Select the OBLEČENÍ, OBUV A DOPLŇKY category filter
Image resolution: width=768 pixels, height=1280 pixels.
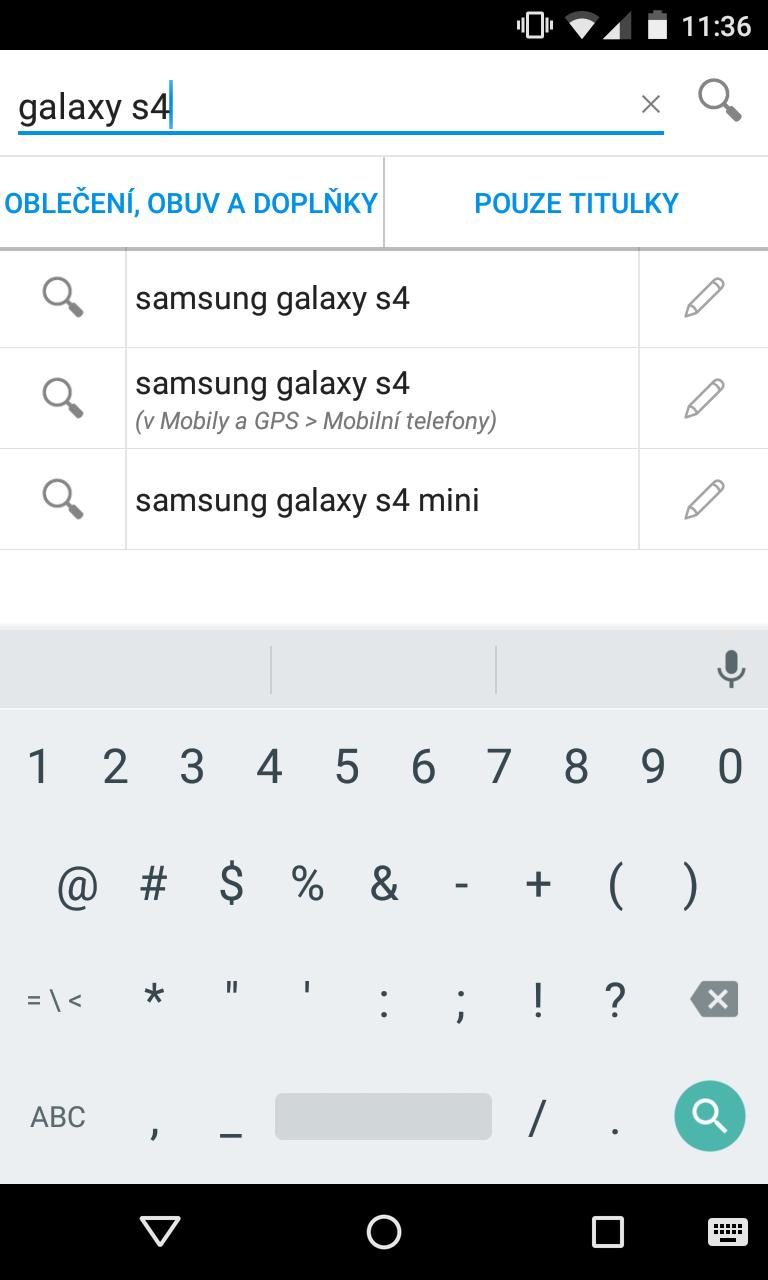(x=191, y=203)
